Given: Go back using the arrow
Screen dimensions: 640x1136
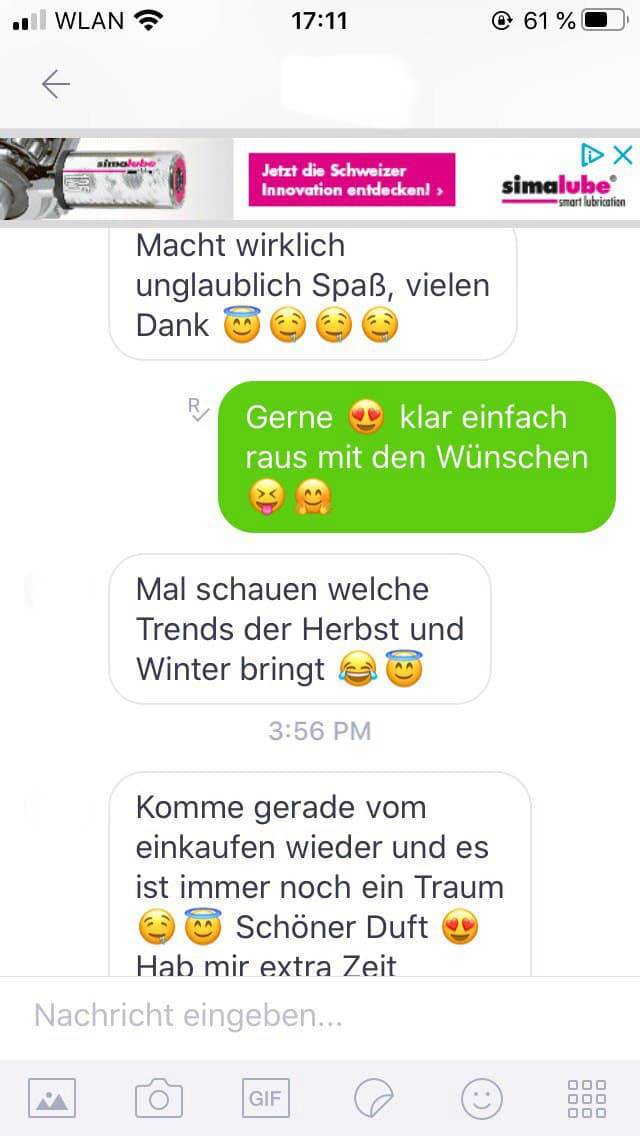Looking at the screenshot, I should [55, 84].
